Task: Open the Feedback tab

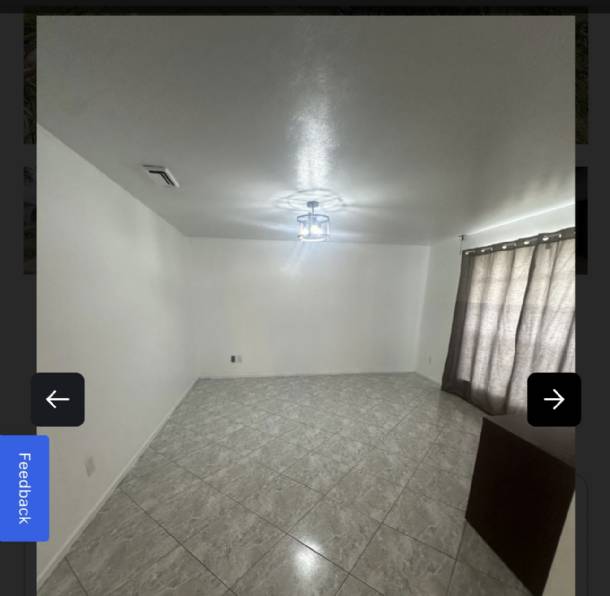Action: (24, 488)
